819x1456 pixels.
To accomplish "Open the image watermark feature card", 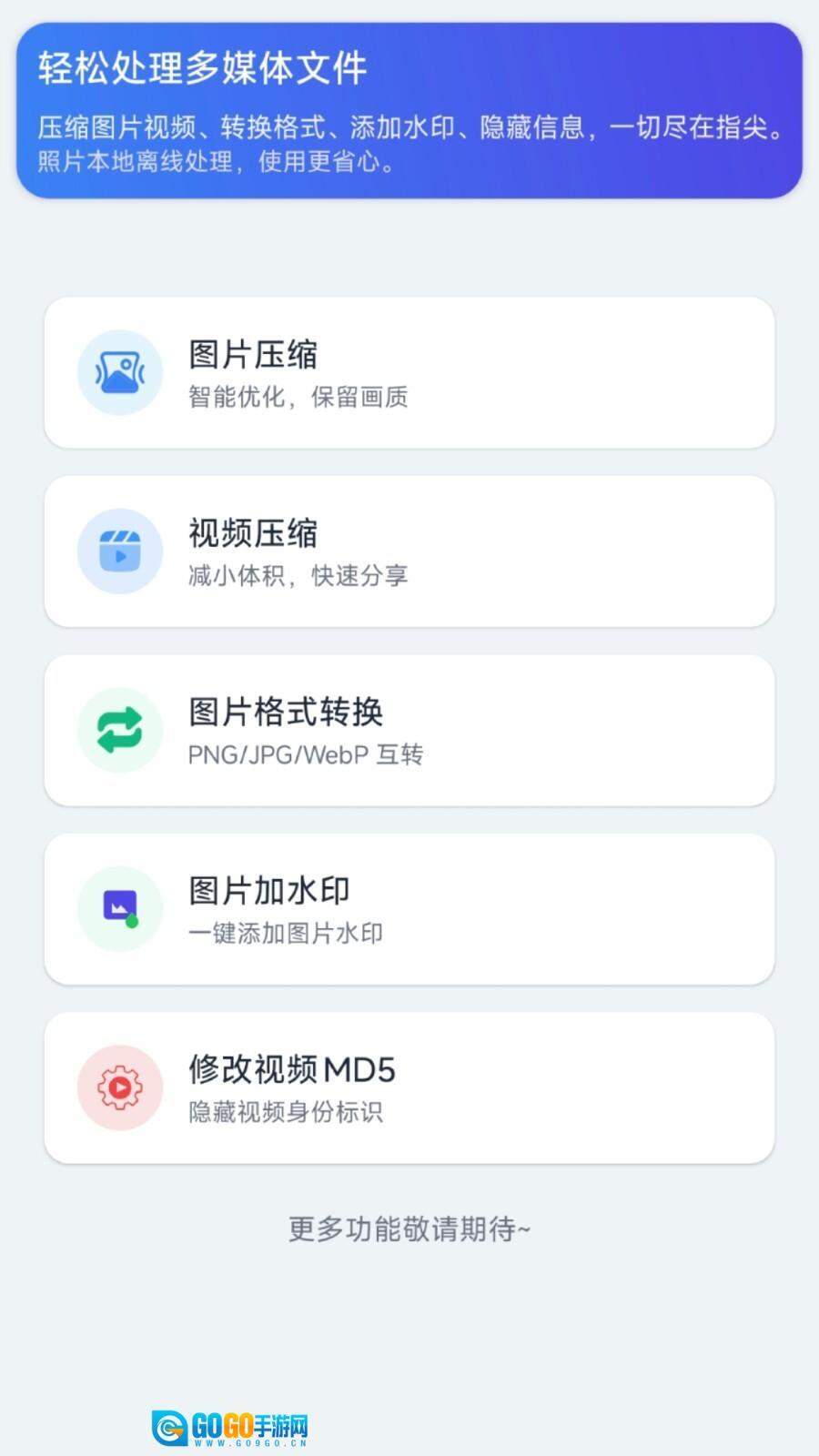I will click(409, 907).
